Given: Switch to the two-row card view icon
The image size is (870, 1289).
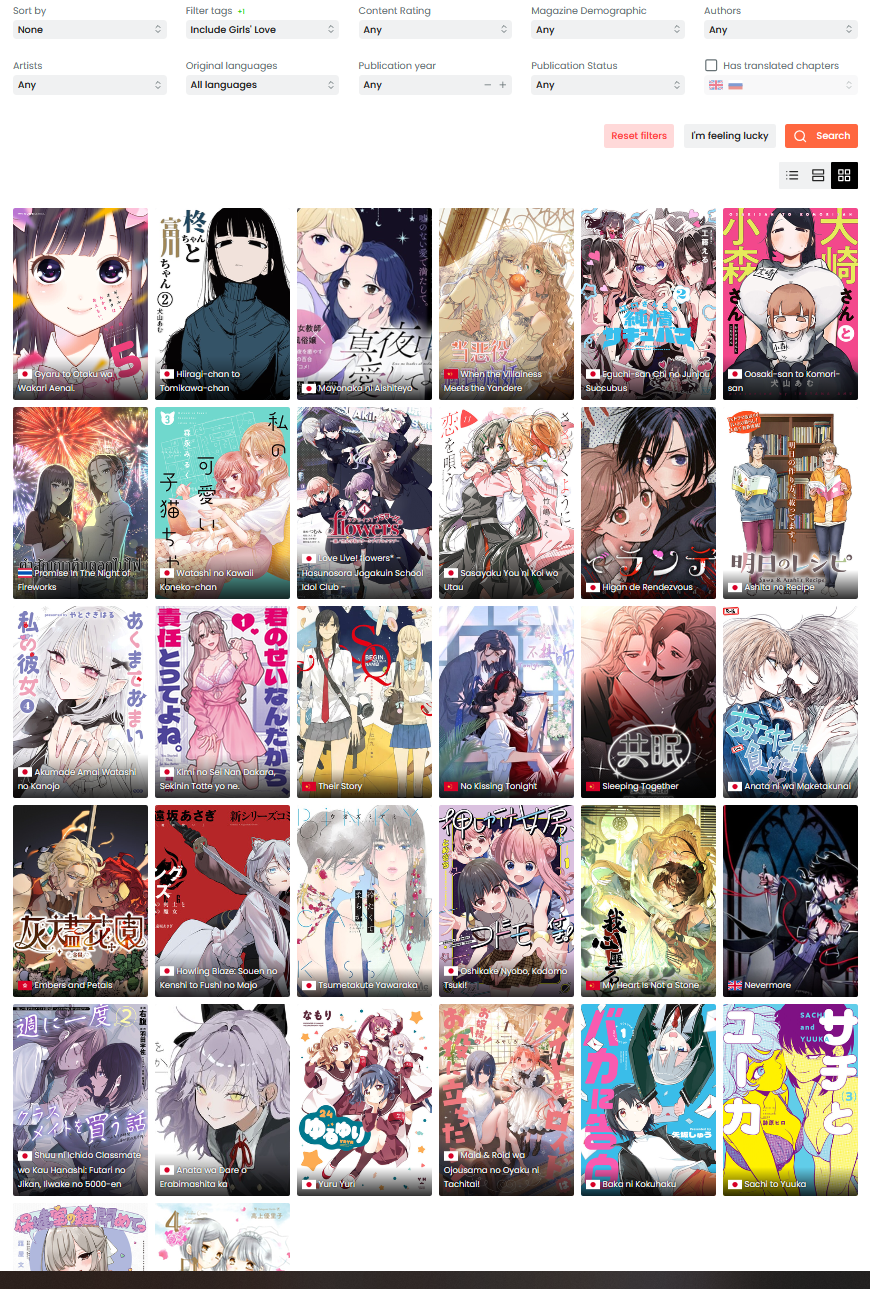Looking at the screenshot, I should click(818, 176).
